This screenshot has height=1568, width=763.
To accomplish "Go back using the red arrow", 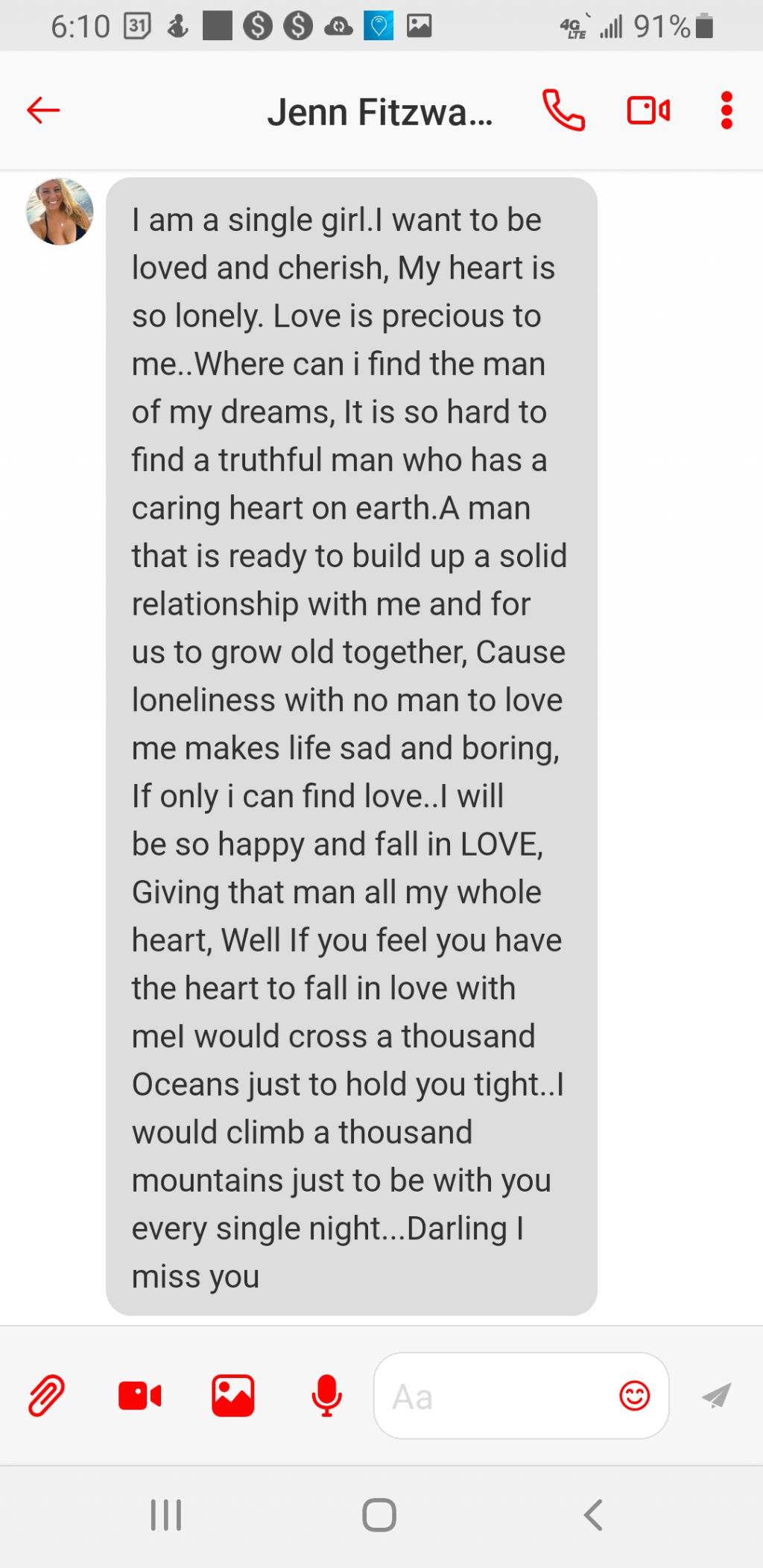I will coord(43,110).
